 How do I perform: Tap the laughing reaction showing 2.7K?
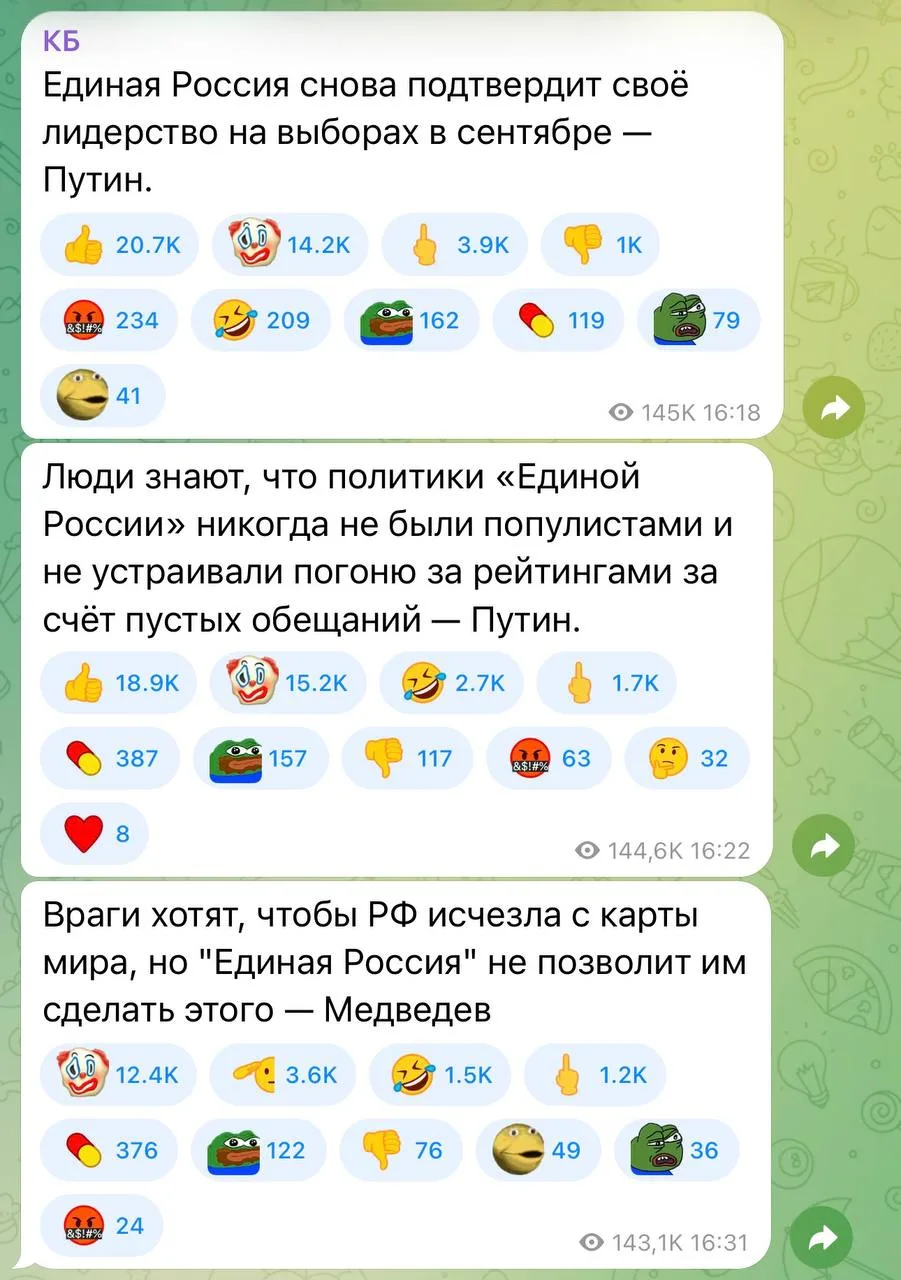(452, 683)
